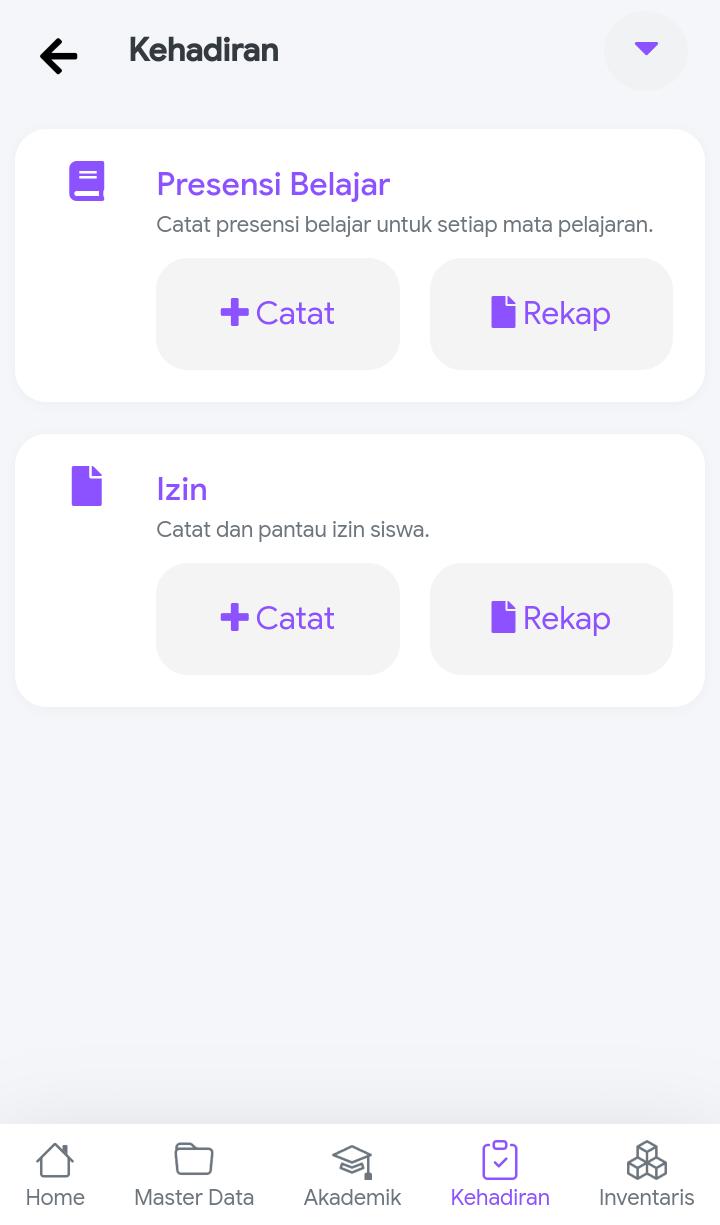Screen dimensions: 720x1225
Task: Open the Master Data tab
Action: click(194, 1175)
